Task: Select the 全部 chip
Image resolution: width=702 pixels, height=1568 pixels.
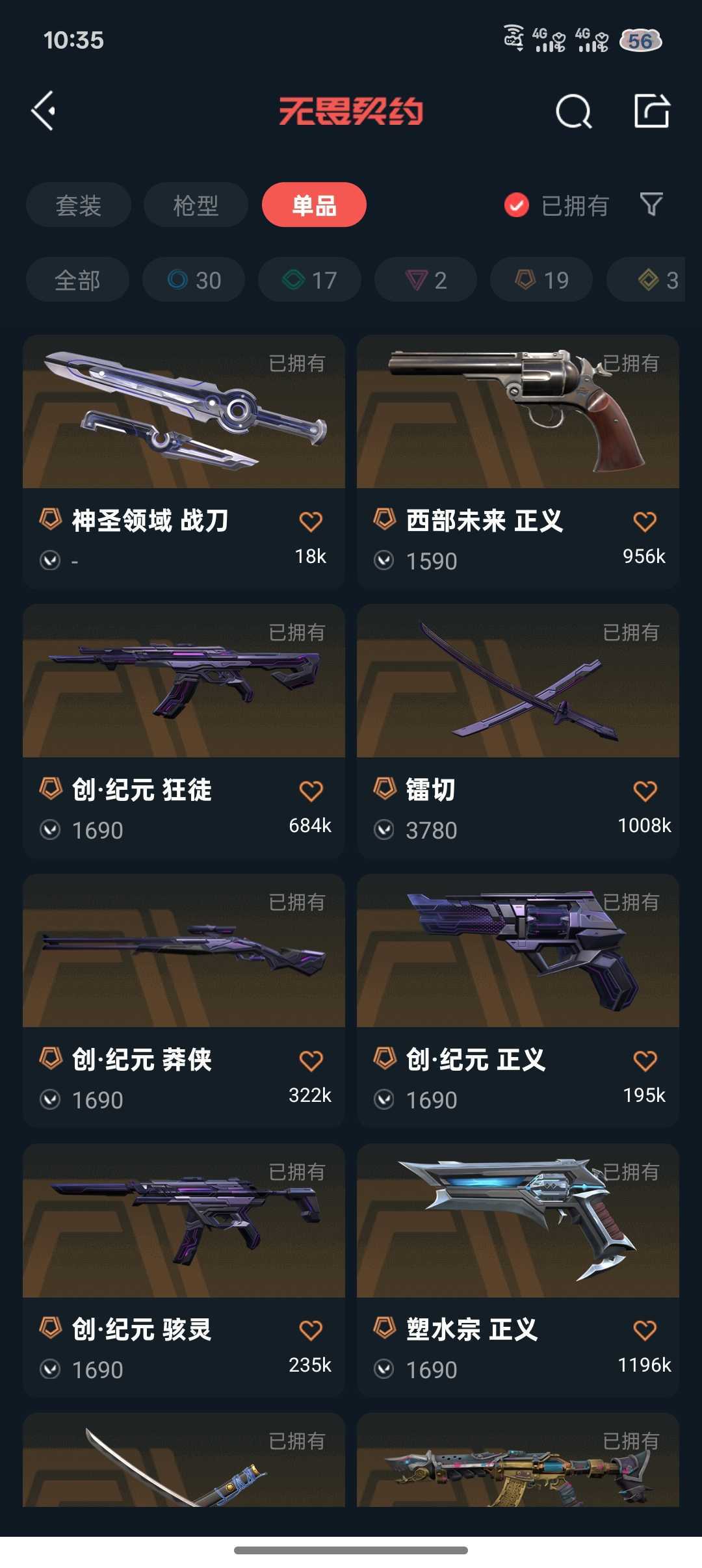Action: click(77, 280)
